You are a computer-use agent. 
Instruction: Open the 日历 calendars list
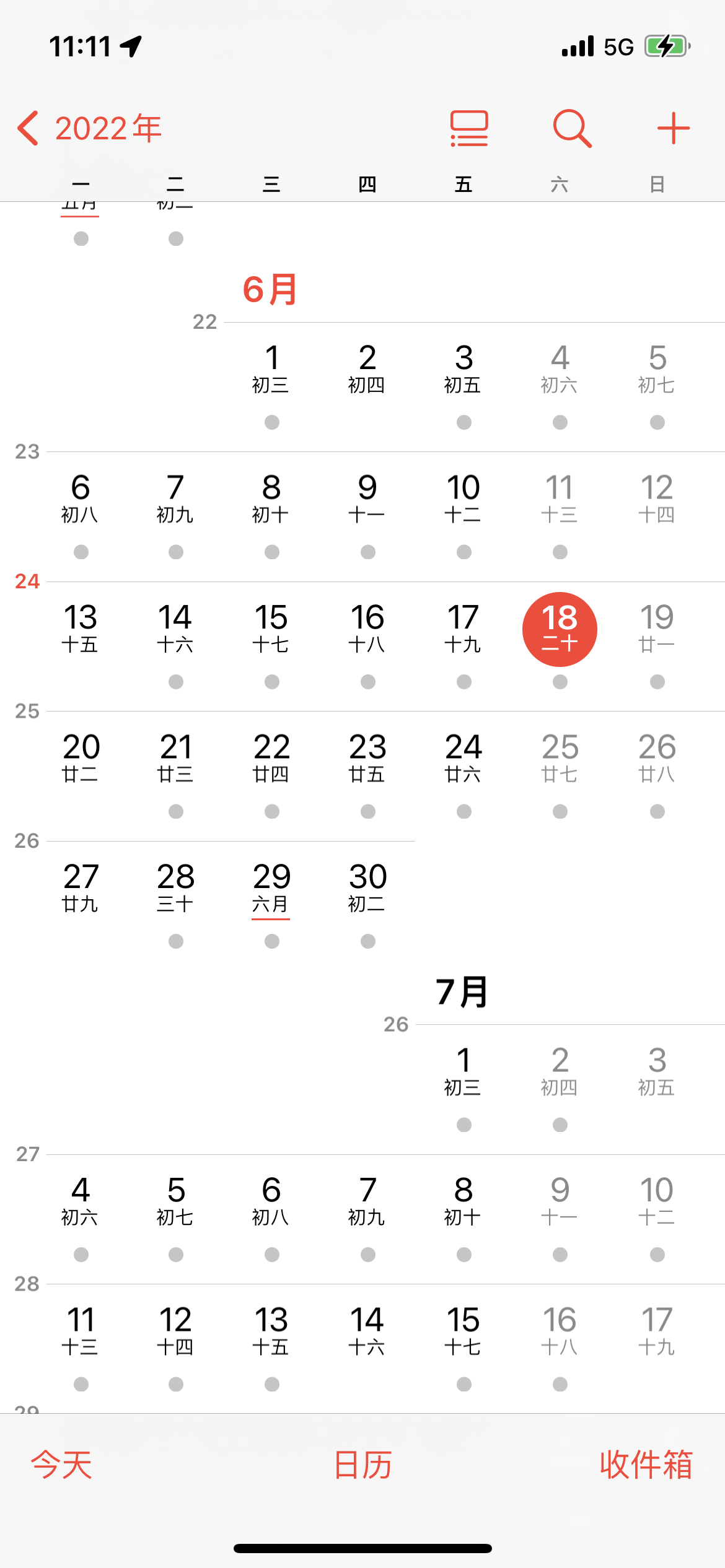[x=362, y=1465]
